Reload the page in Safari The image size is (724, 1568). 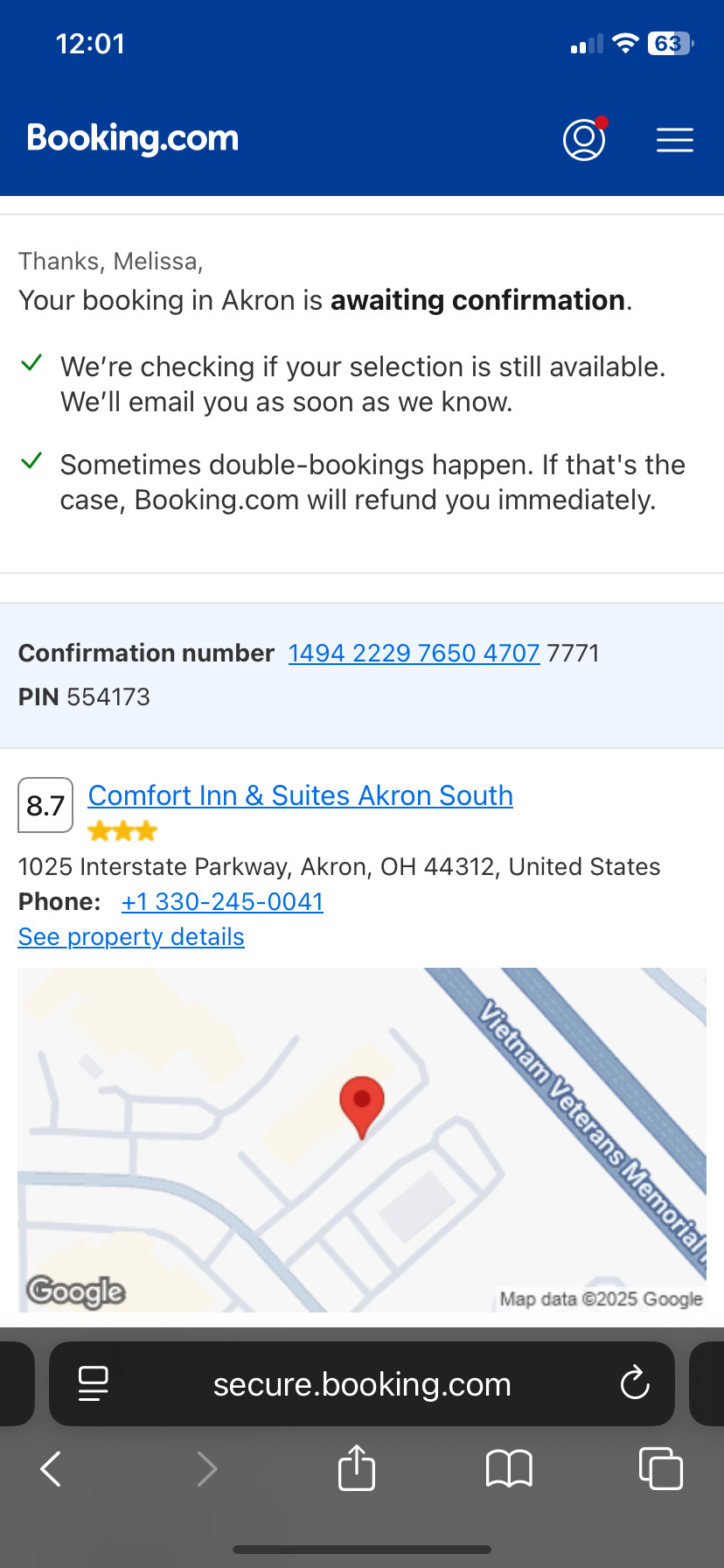(635, 1383)
